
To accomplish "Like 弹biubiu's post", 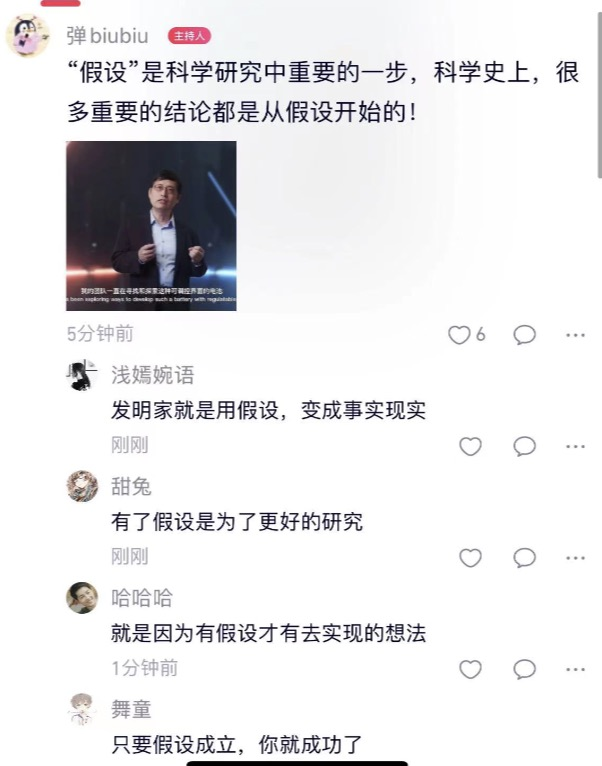I will point(460,335).
